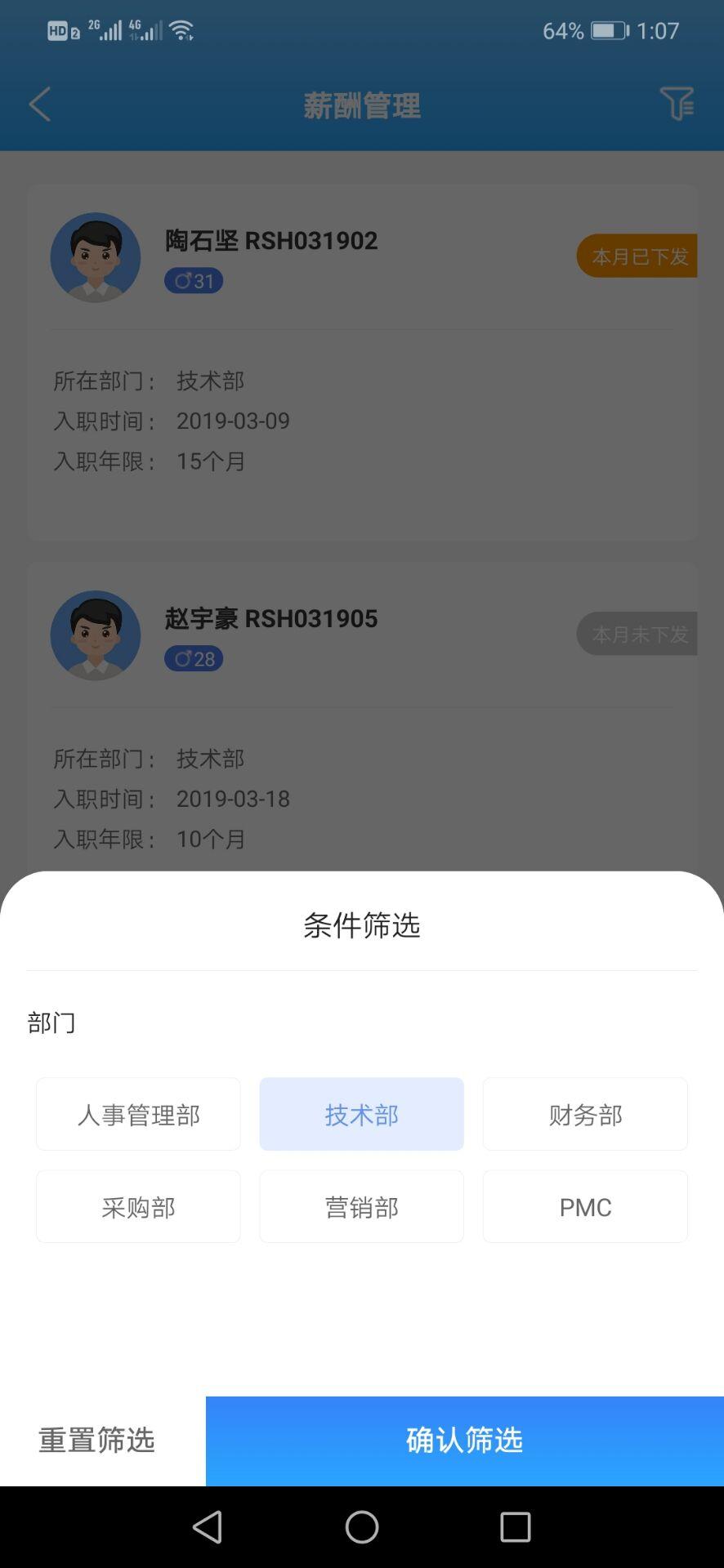Select the 人事管理部 department filter
The image size is (724, 1568).
pyautogui.click(x=137, y=1114)
